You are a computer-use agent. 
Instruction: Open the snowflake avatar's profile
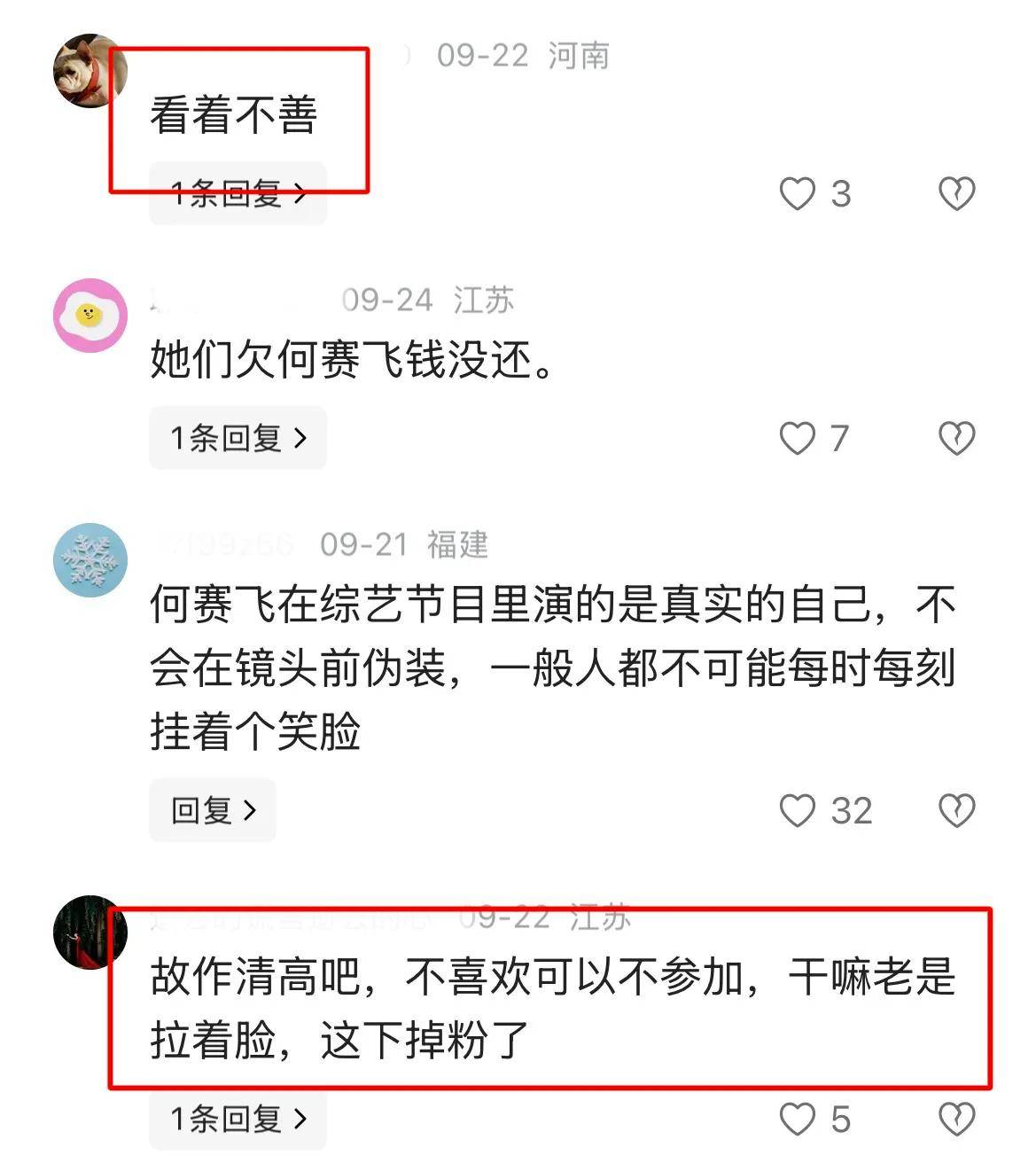(90, 560)
